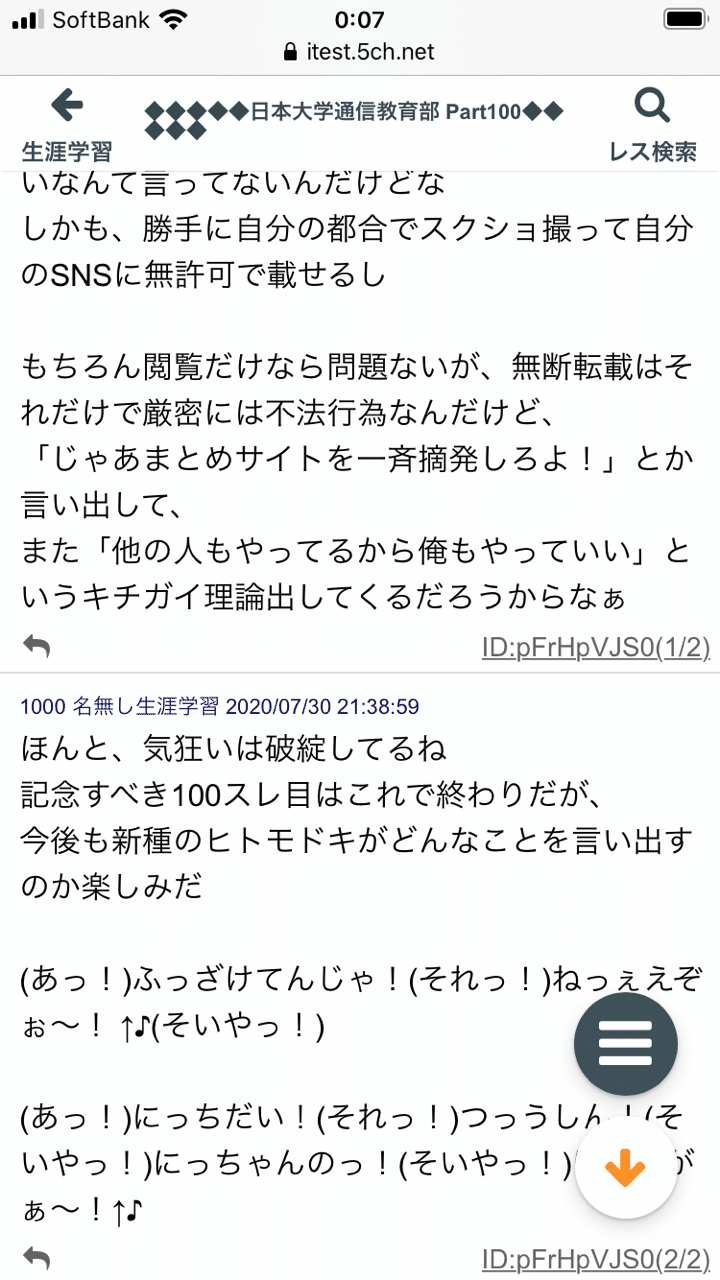Jump down with the orange arrow button
This screenshot has height=1280, width=720.
pyautogui.click(x=626, y=1167)
